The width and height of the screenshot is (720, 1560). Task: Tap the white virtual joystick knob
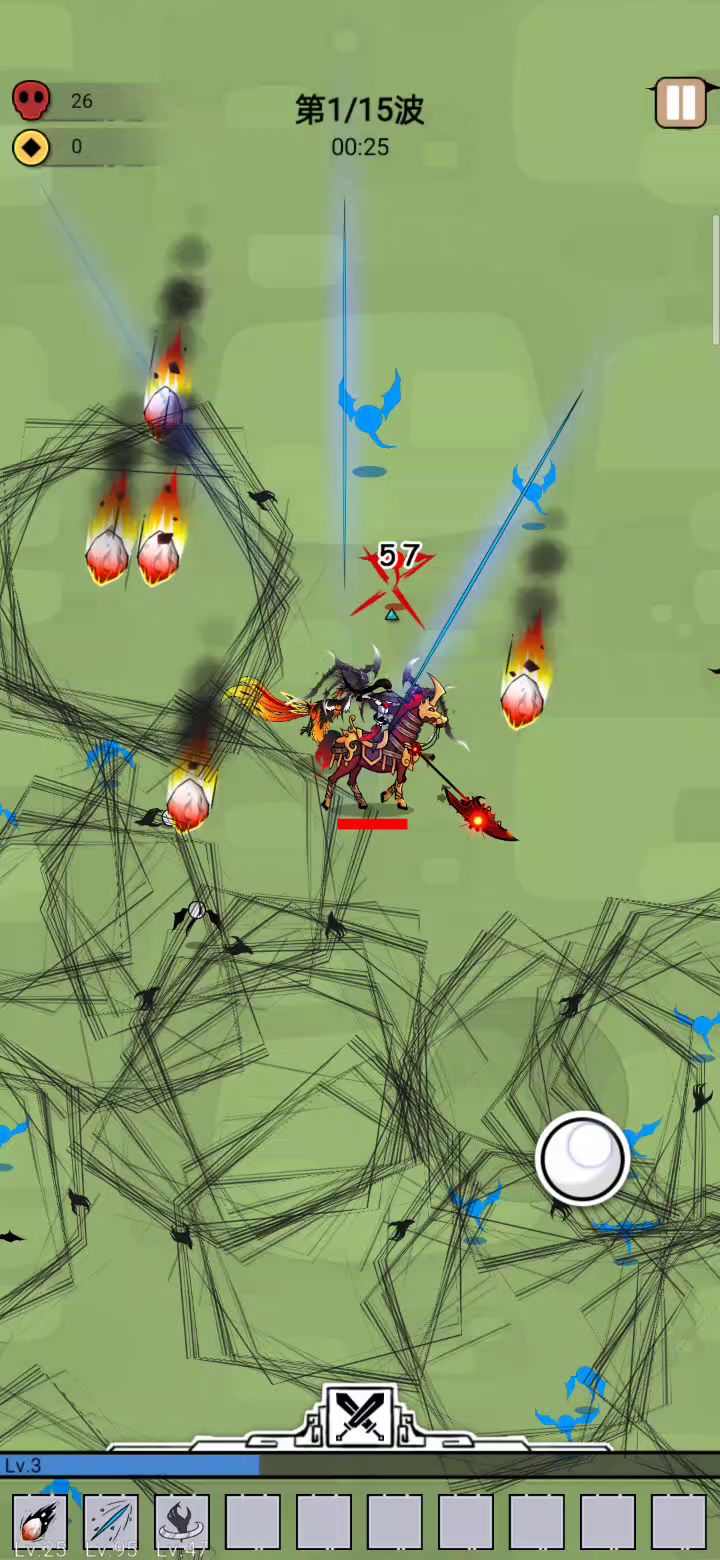[x=582, y=1157]
